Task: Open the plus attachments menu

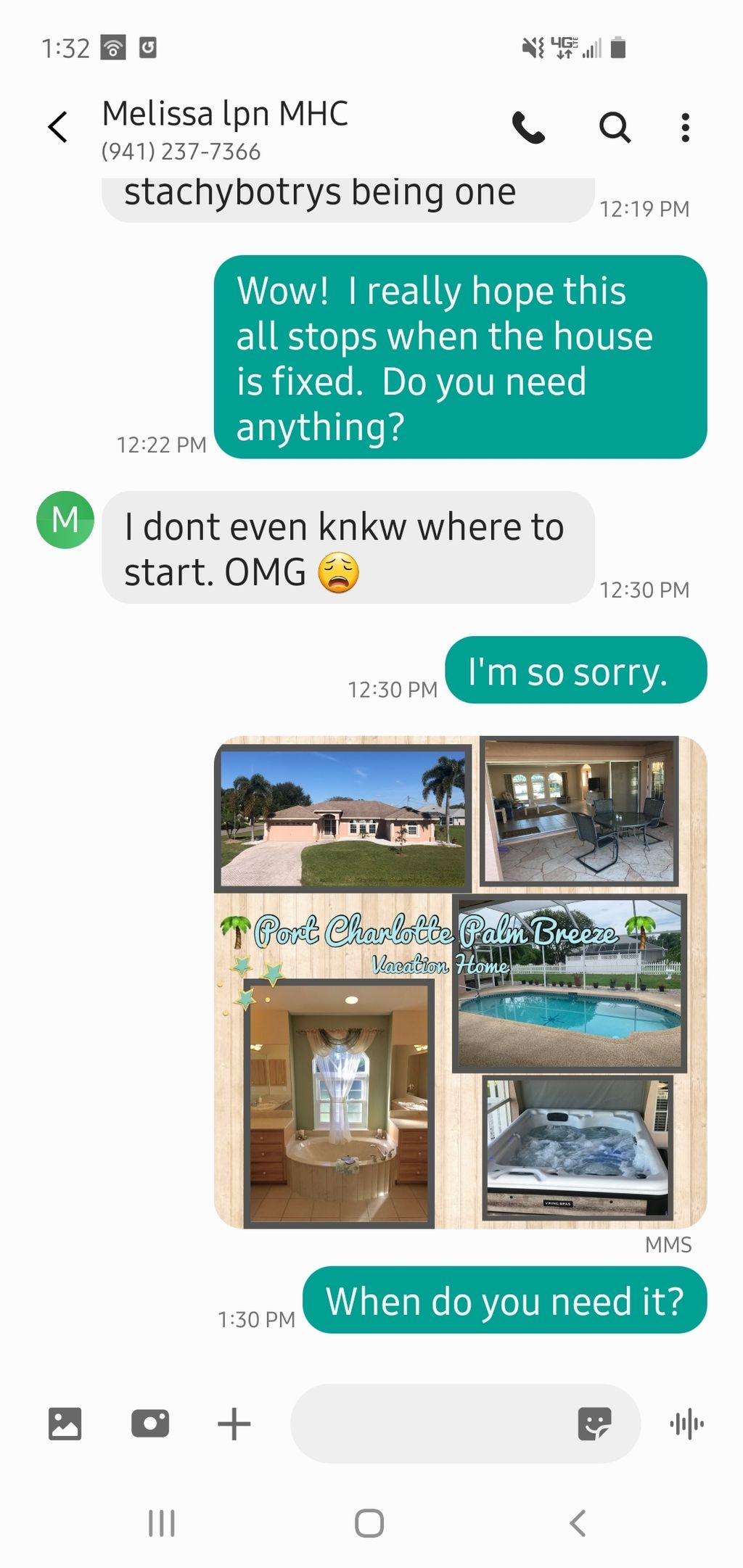Action: pyautogui.click(x=234, y=1423)
